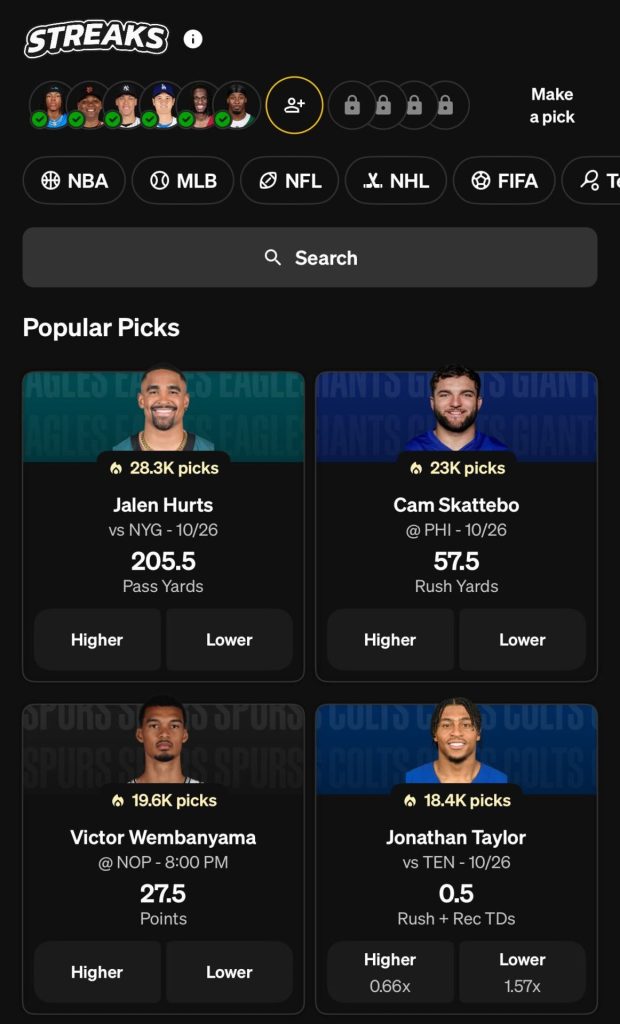
Task: Choose the FIFA sport chip
Action: click(x=504, y=181)
